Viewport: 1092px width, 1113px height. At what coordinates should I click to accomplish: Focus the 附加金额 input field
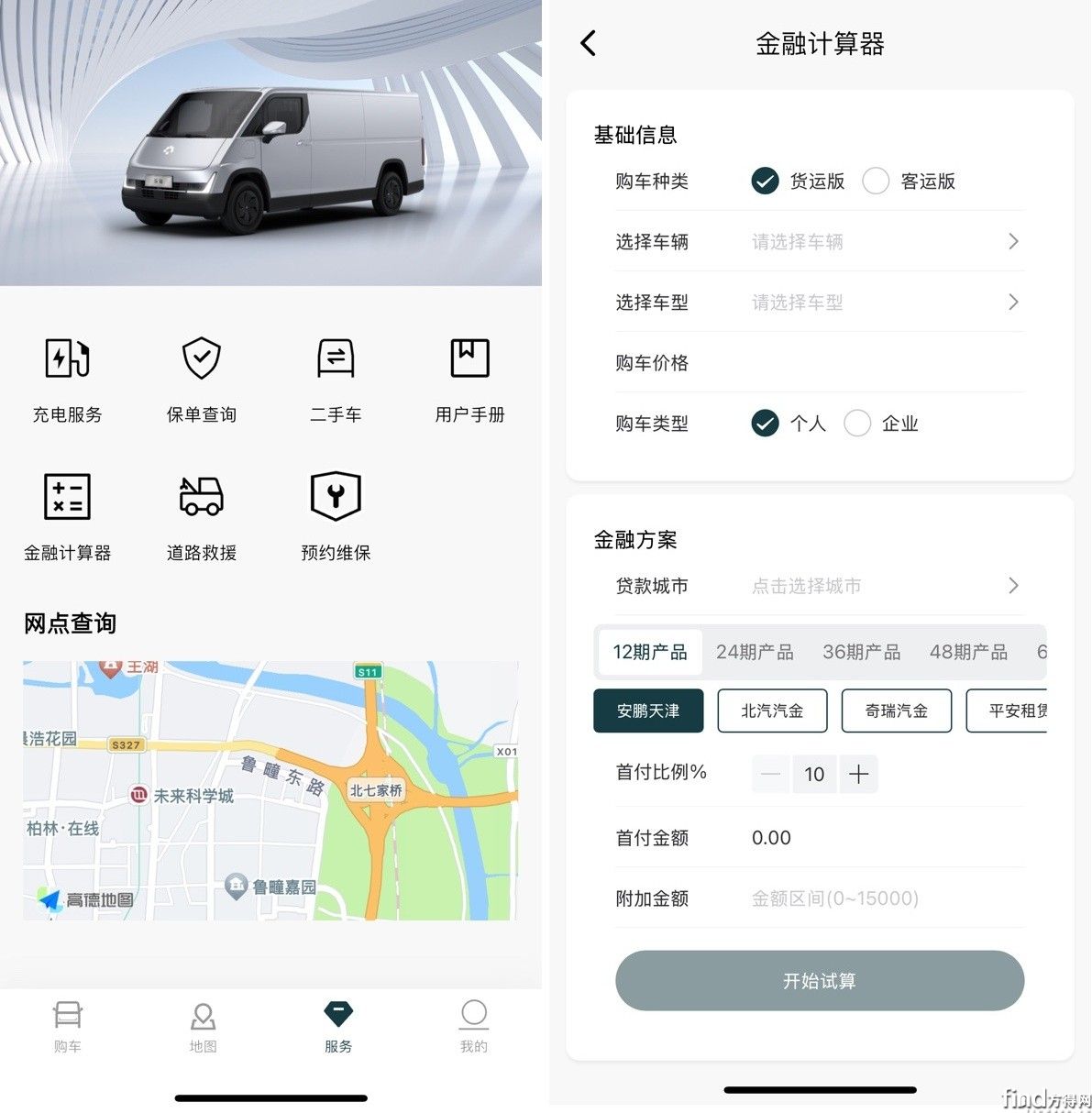pos(885,898)
